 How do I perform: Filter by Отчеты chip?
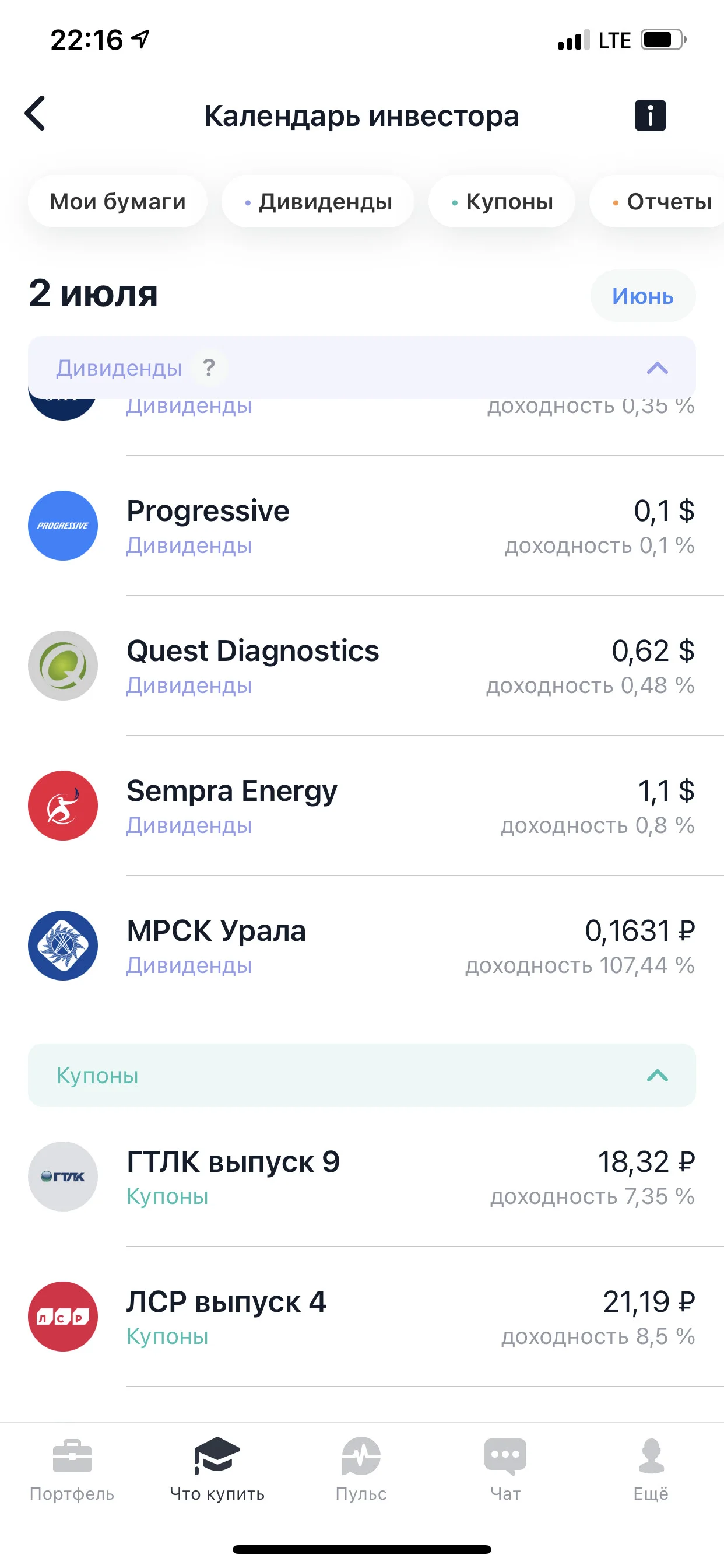[658, 201]
